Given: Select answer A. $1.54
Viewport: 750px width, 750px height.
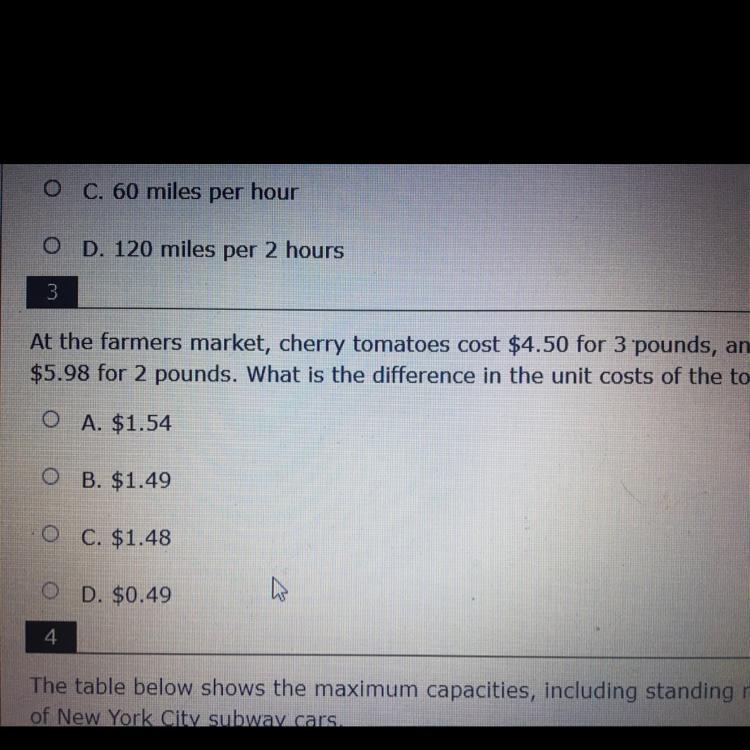Looking at the screenshot, I should pos(55,422).
